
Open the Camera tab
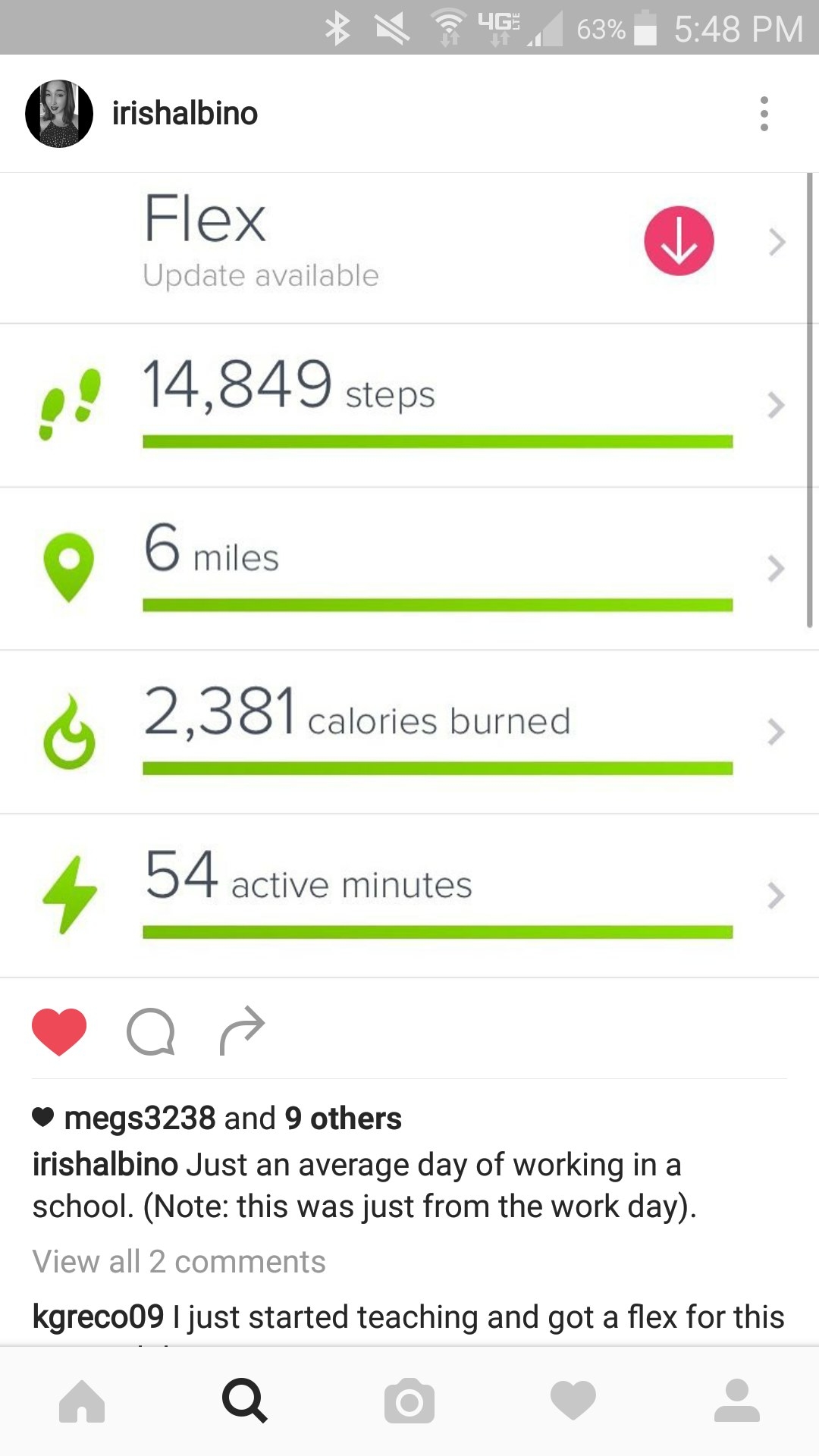(x=409, y=1401)
